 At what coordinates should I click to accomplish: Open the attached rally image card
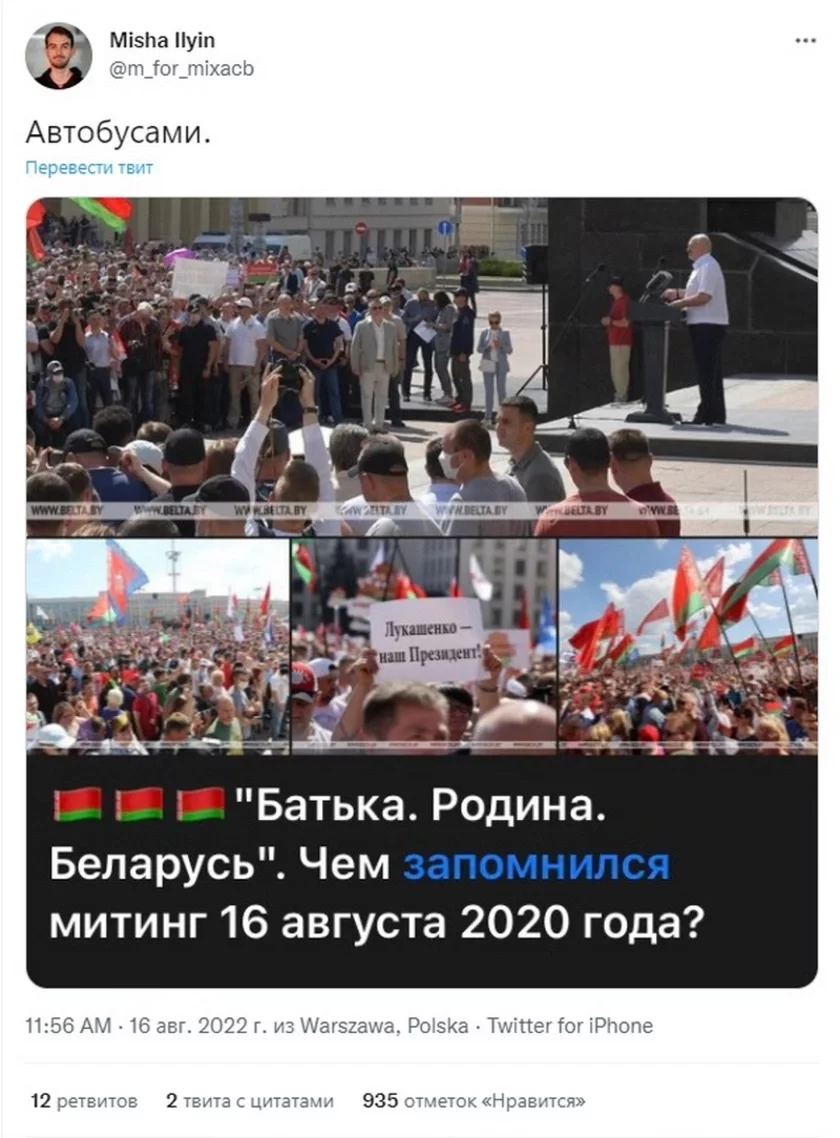pos(421,590)
